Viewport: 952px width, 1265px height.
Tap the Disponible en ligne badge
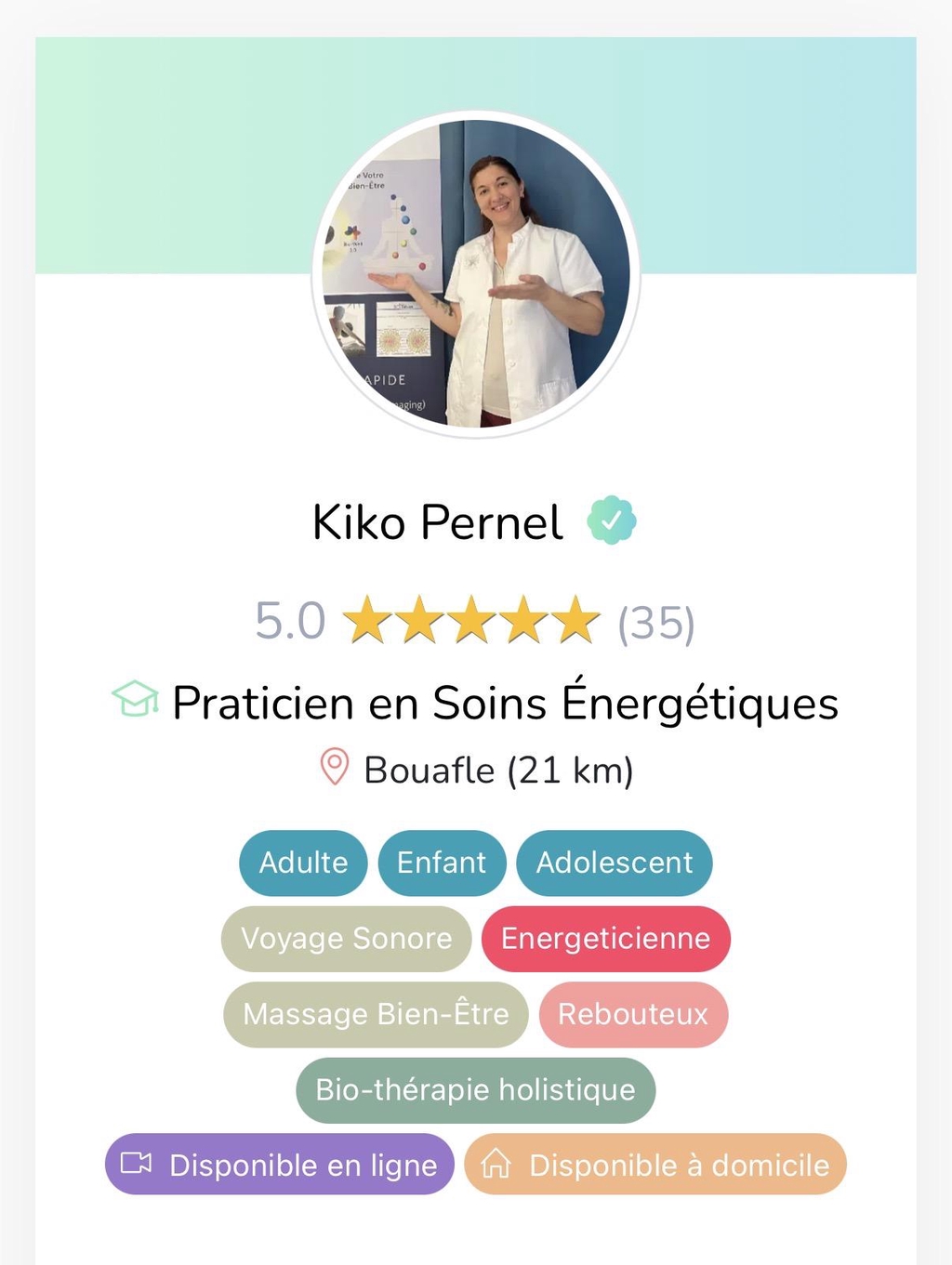point(280,1165)
